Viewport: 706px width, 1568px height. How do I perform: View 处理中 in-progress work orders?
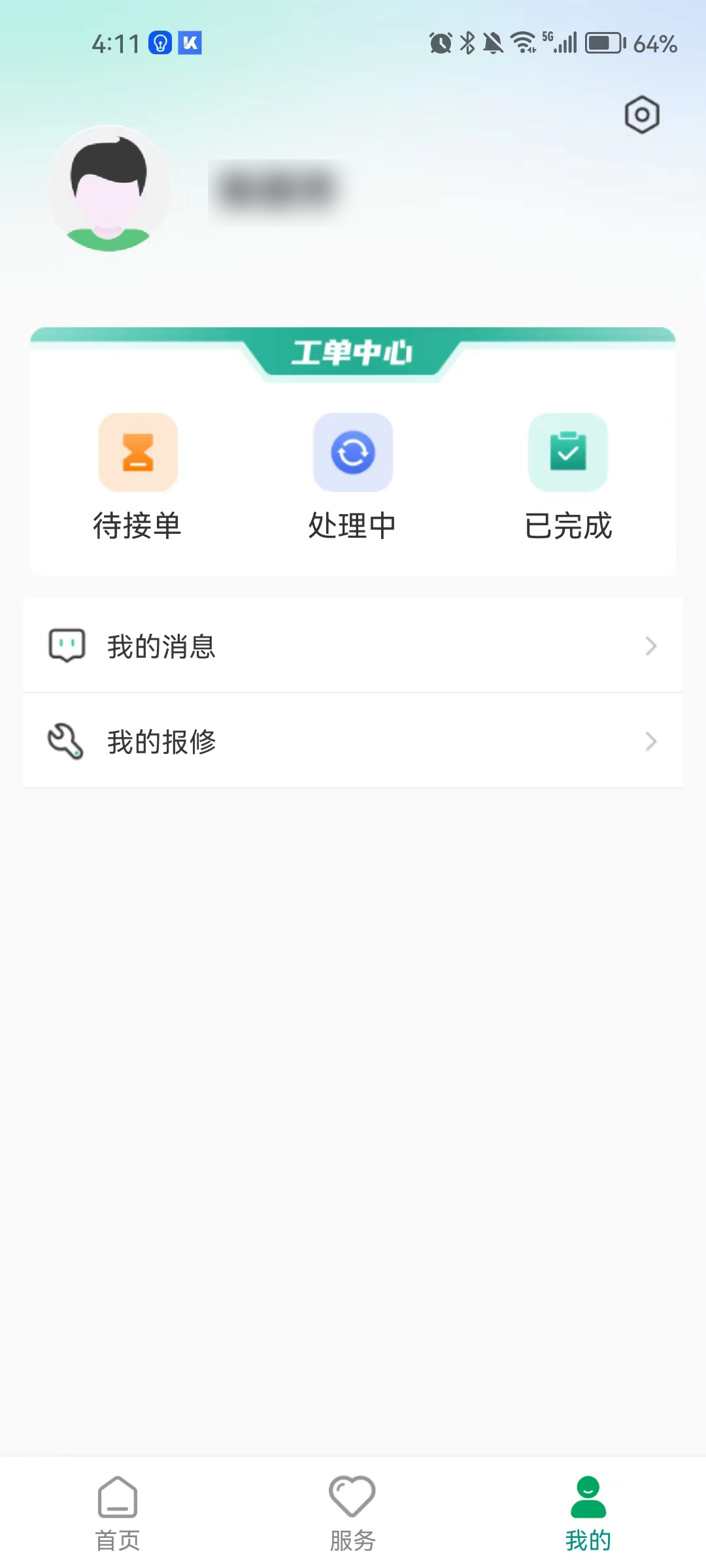(352, 477)
